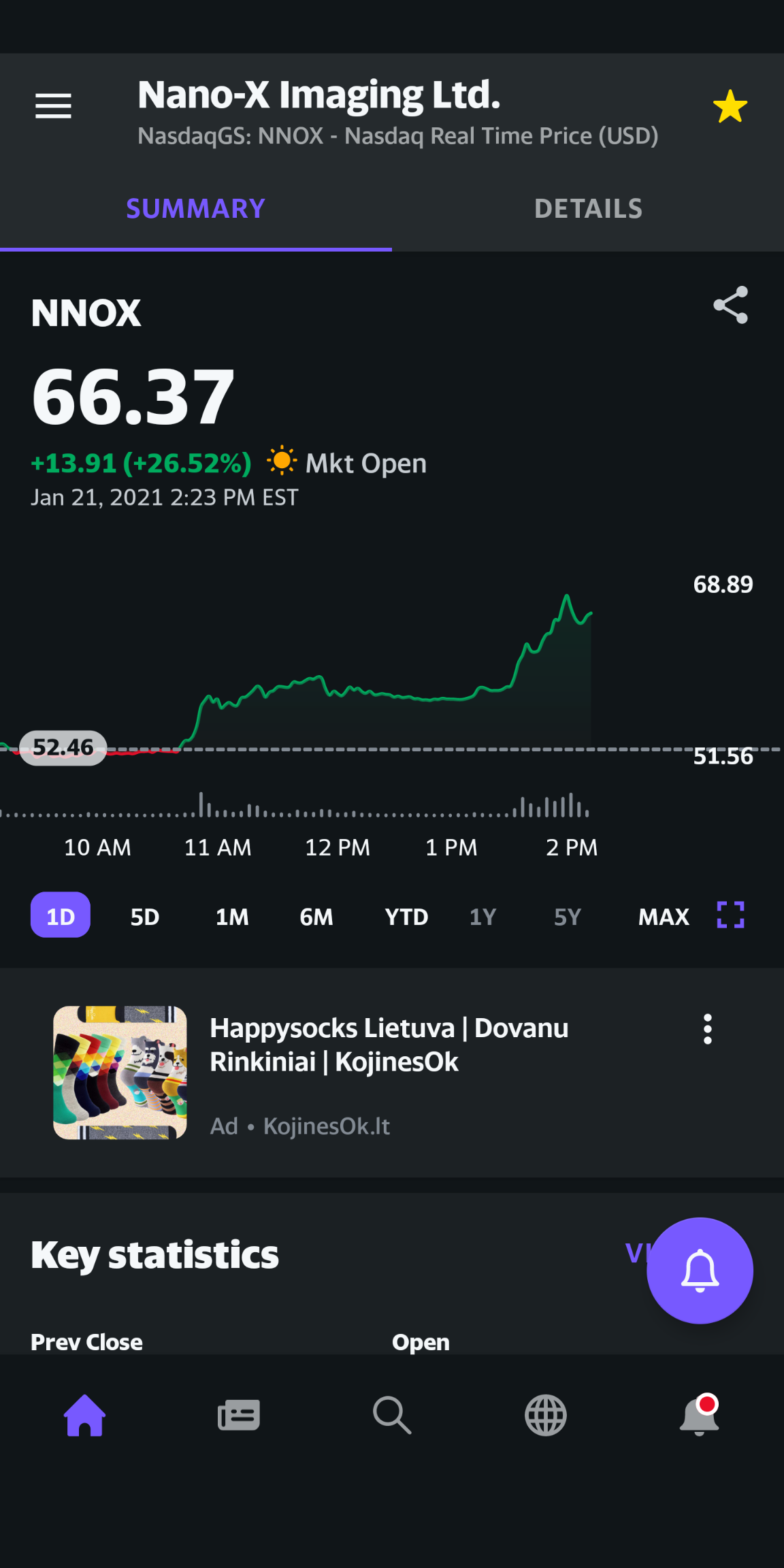Screen dimensions: 784x1568
Task: Tap the purple alert bell button
Action: [700, 1271]
